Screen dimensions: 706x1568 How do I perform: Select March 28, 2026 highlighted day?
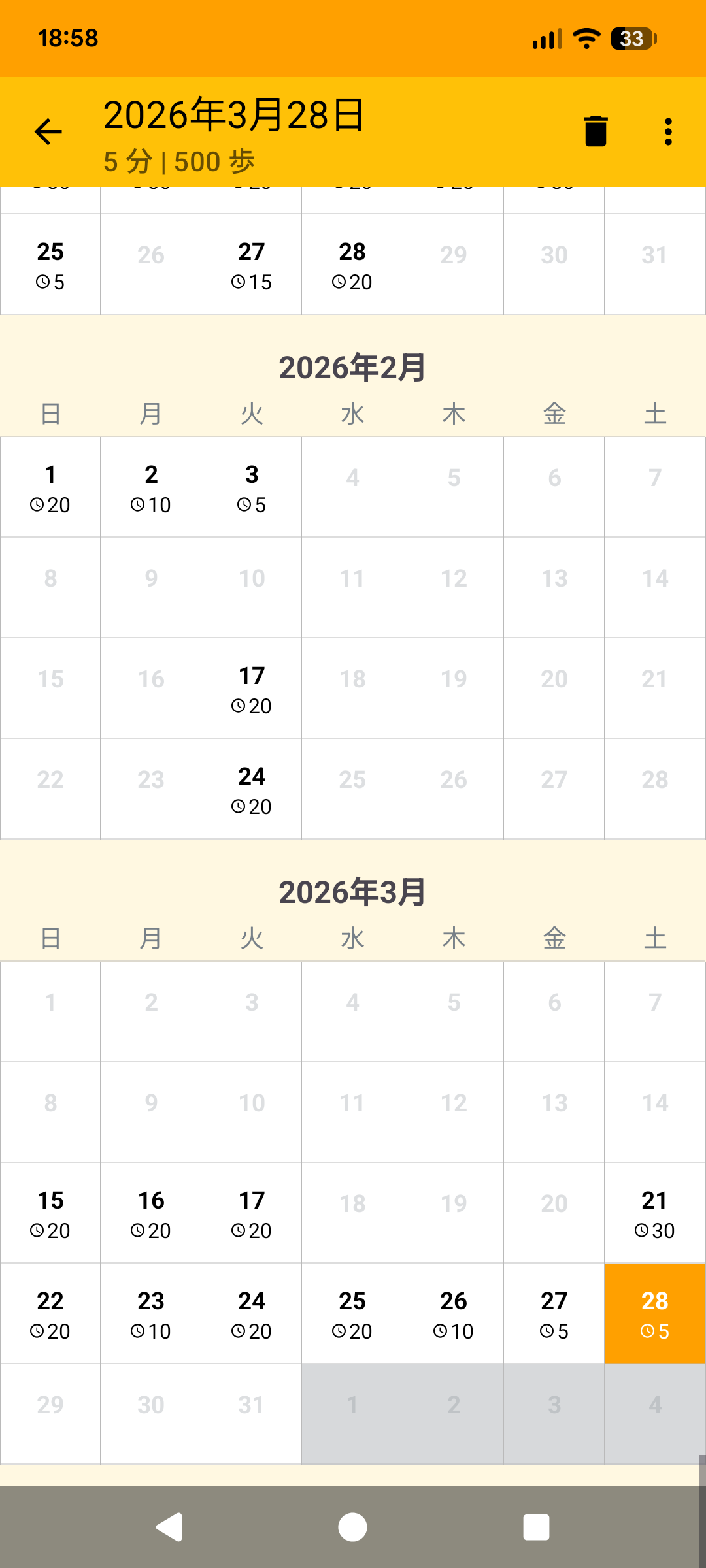654,1313
